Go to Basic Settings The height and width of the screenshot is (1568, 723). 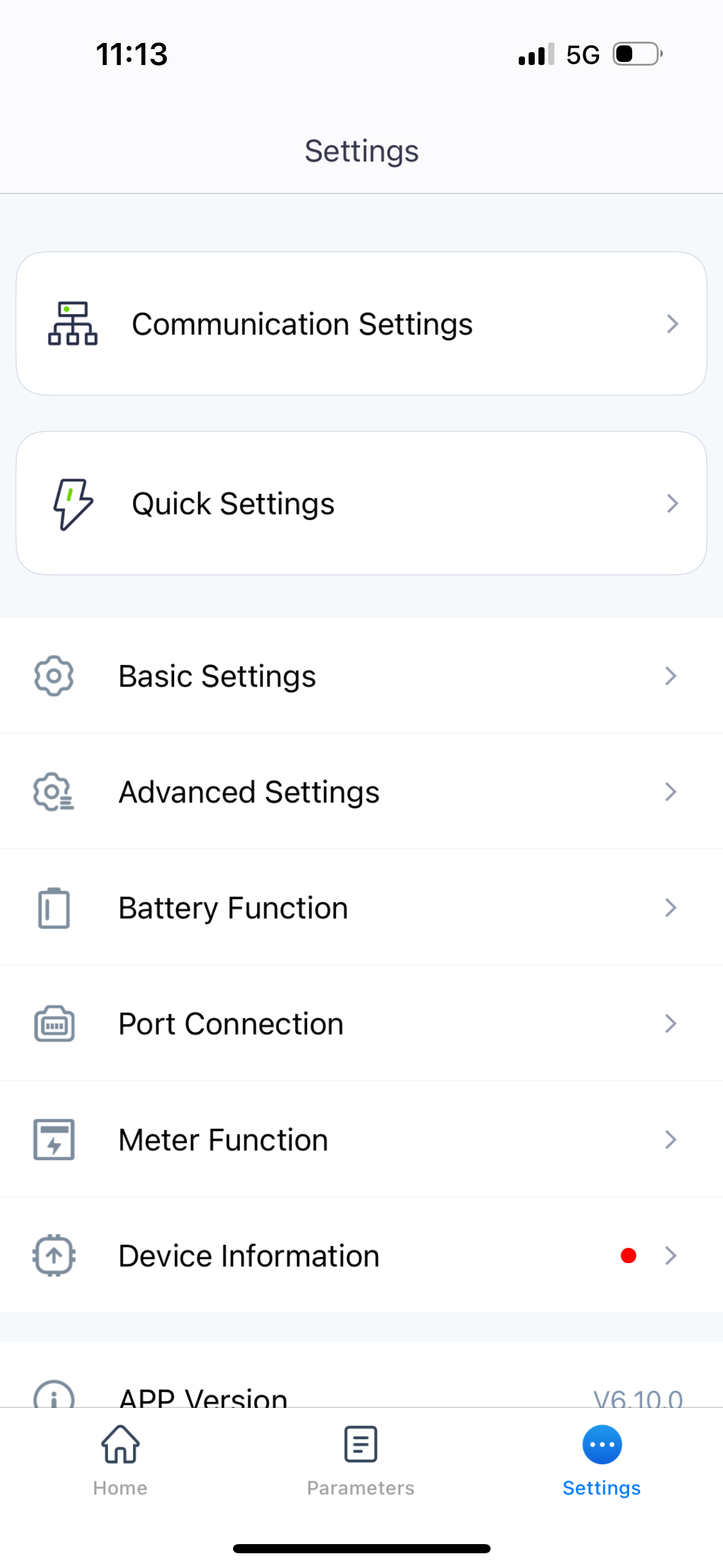pyautogui.click(x=361, y=675)
